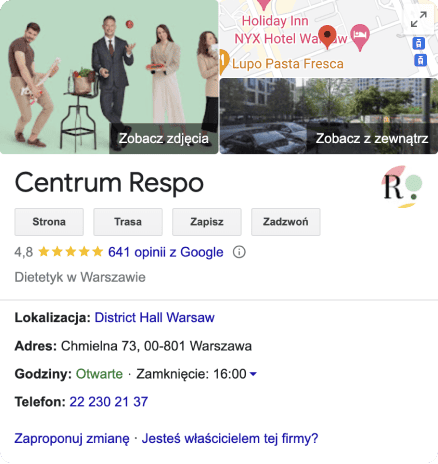Call the business via Zadzwoń
Viewport: 438px width, 464px height.
286,222
